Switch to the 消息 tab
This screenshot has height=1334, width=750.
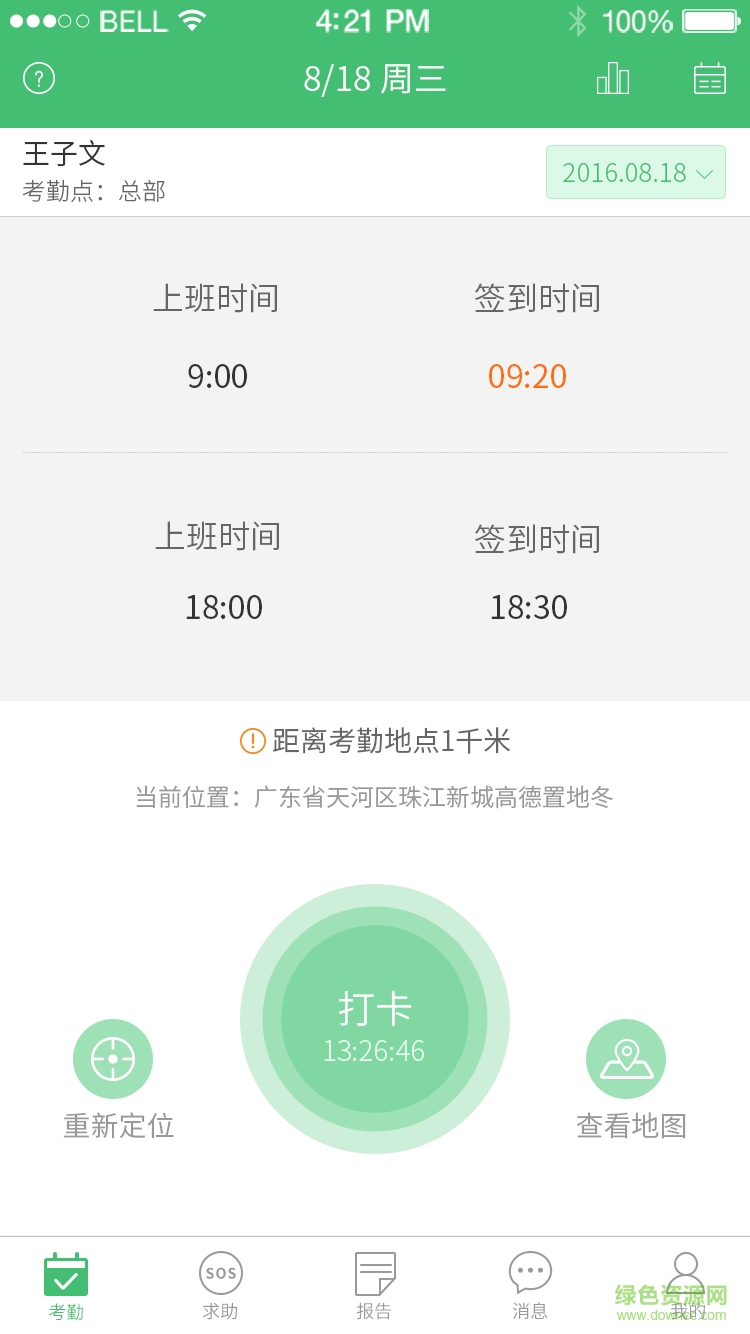coord(530,1285)
